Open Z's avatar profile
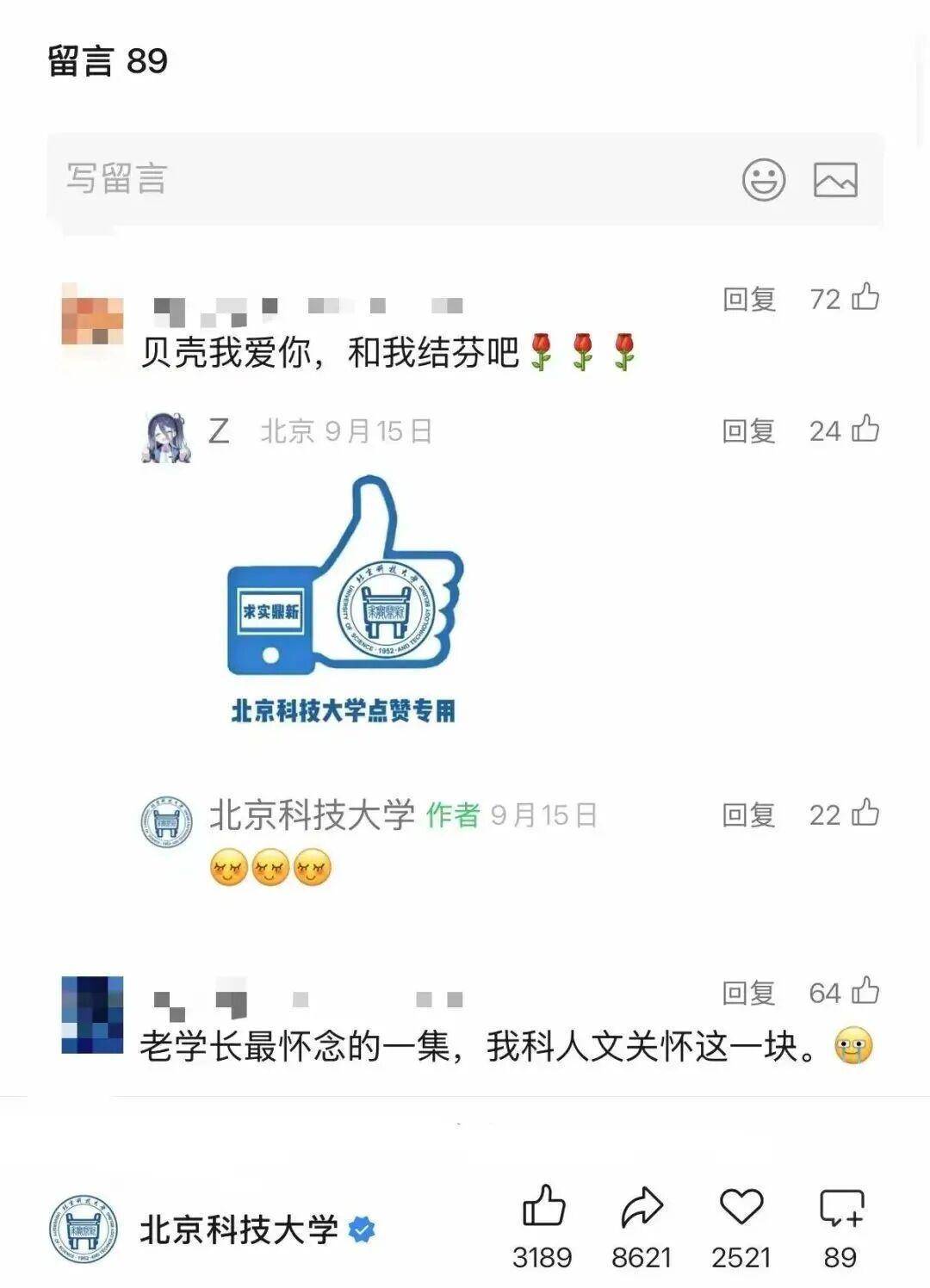This screenshot has height=1288, width=930. (x=165, y=437)
